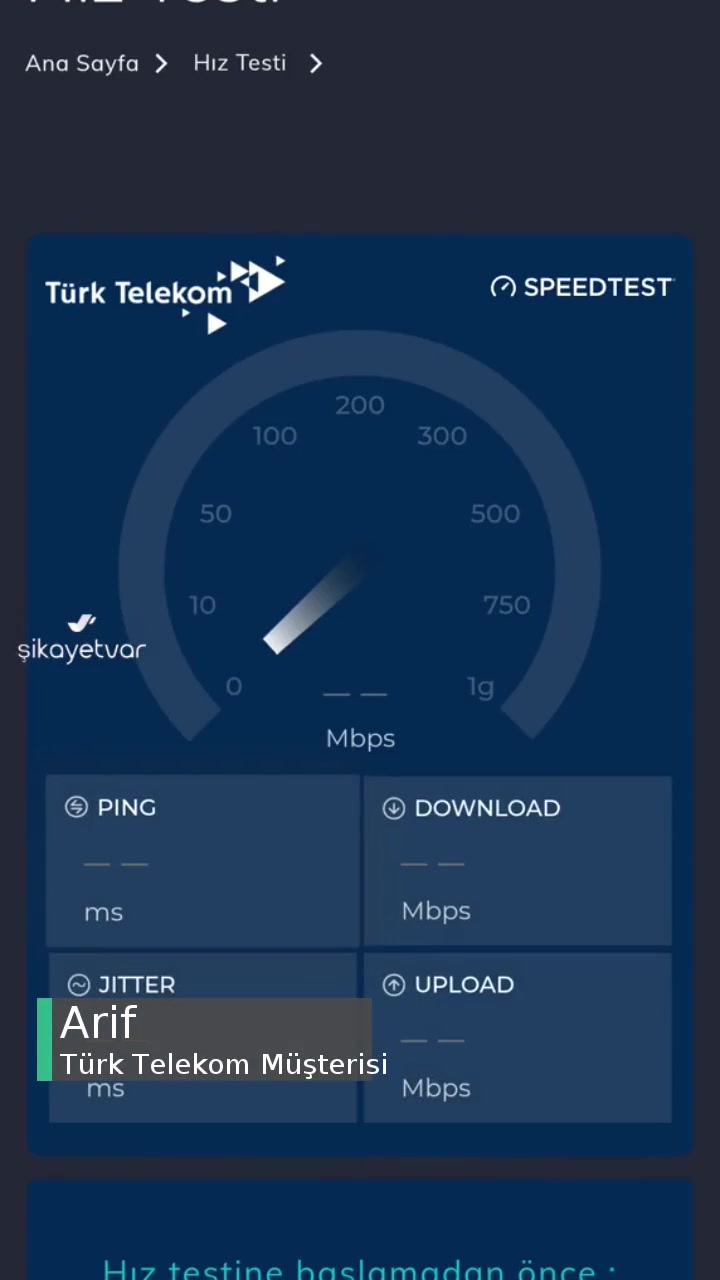Click the 200 mark on the gauge

click(x=360, y=405)
